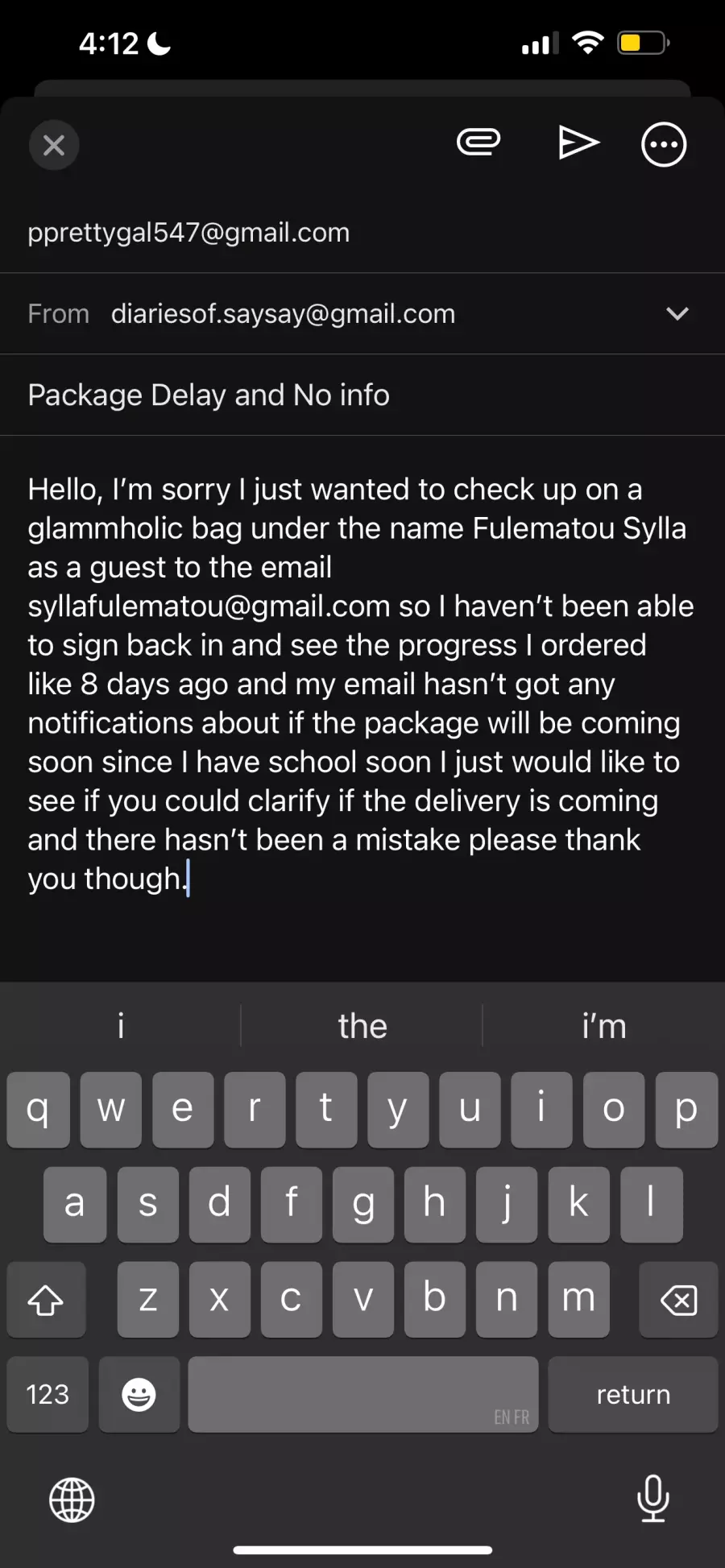
Task: Send the email
Action: 578,143
